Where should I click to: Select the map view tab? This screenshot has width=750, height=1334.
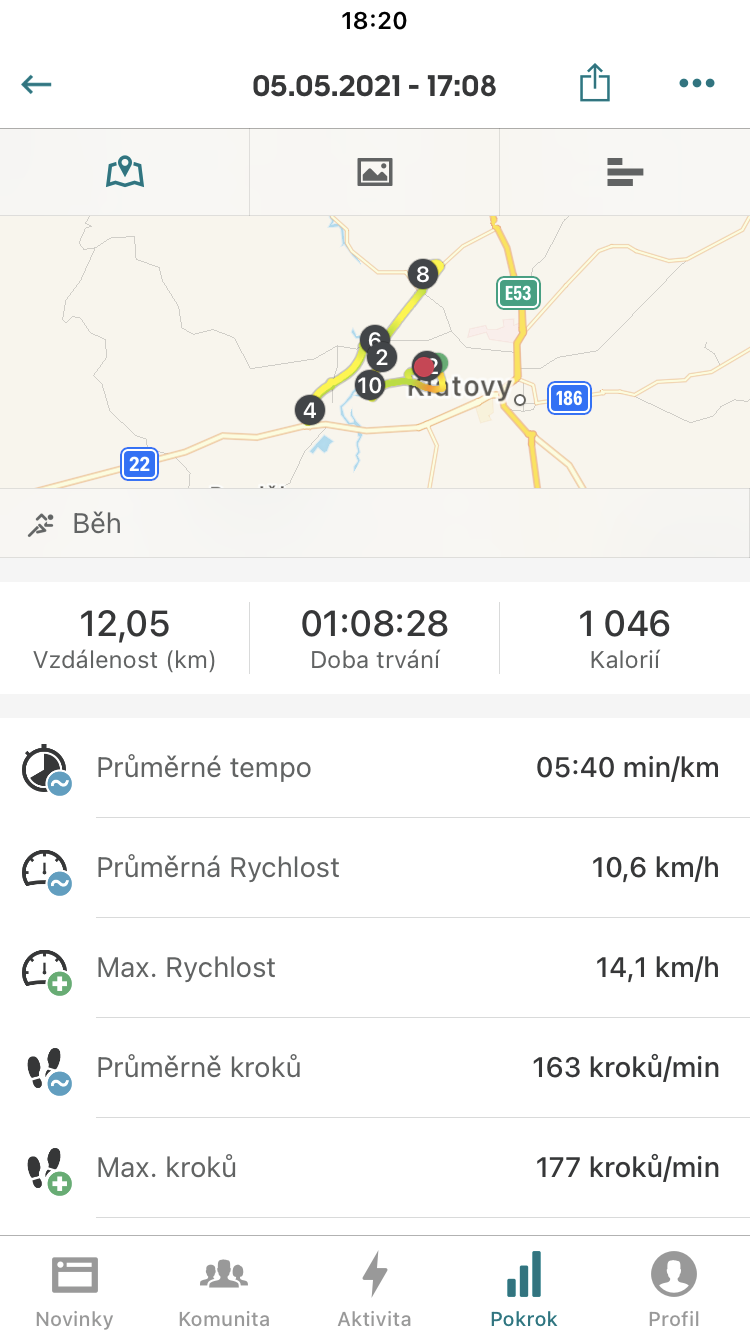(x=125, y=172)
